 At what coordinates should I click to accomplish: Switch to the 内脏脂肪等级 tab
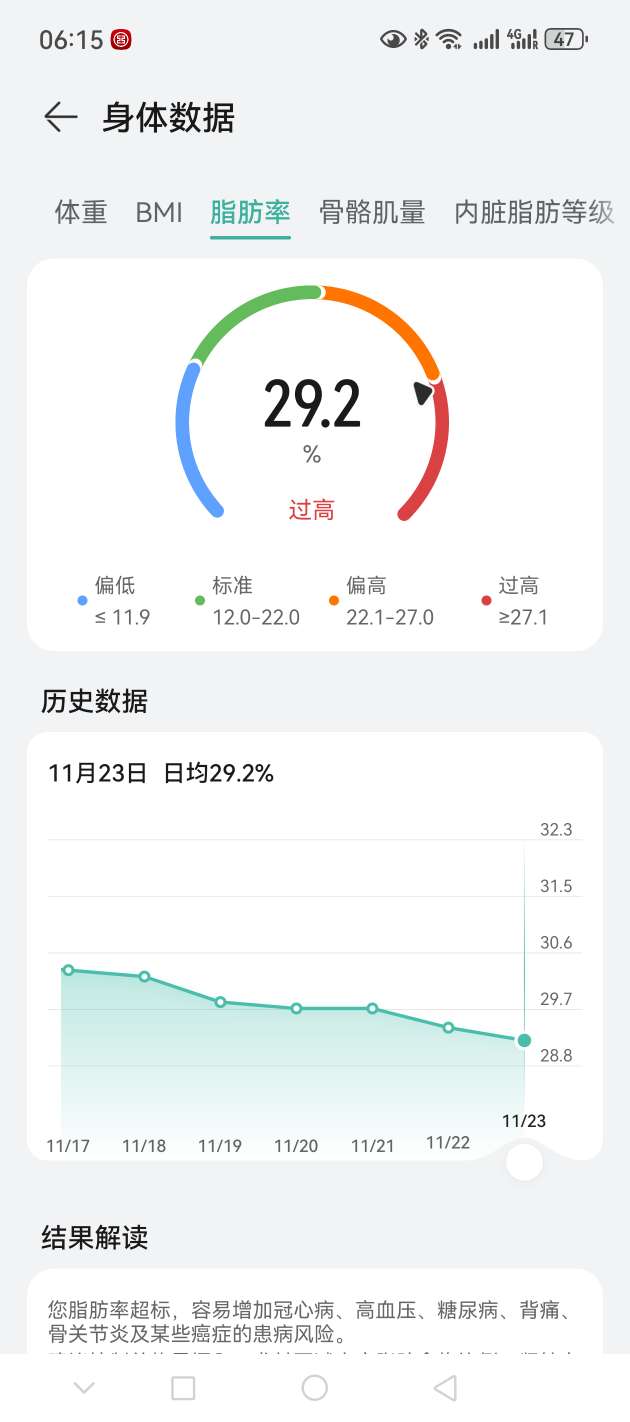coord(533,212)
